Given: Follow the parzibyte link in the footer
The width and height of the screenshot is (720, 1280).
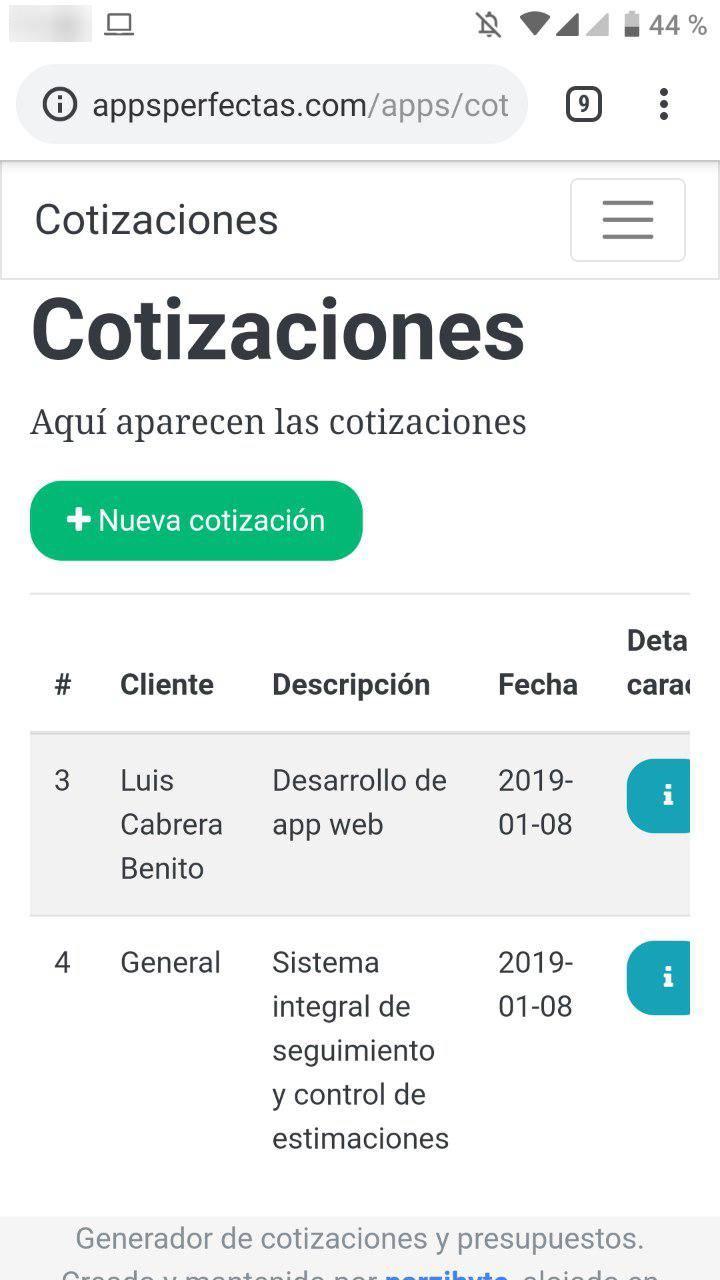Looking at the screenshot, I should 446,1275.
